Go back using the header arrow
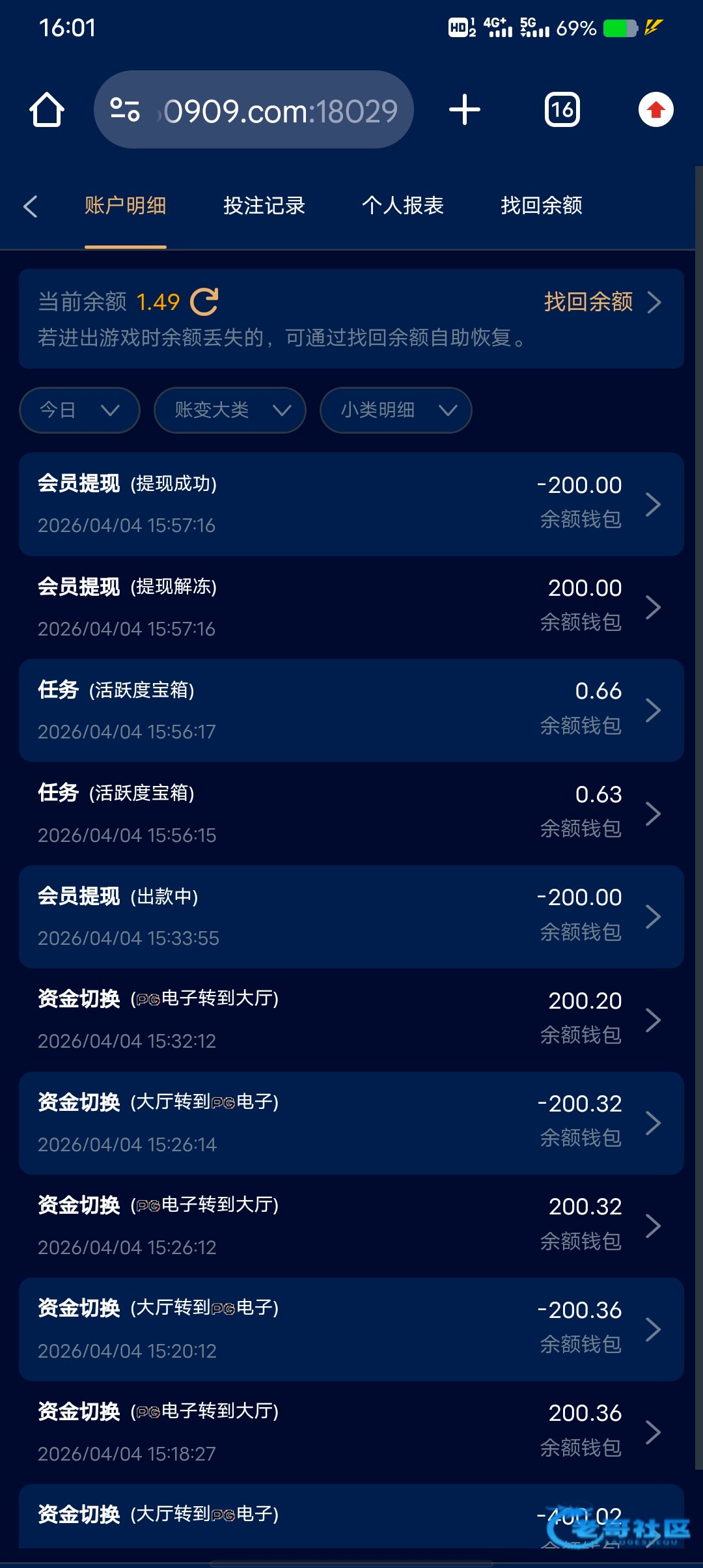Viewport: 703px width, 1568px height. (31, 206)
